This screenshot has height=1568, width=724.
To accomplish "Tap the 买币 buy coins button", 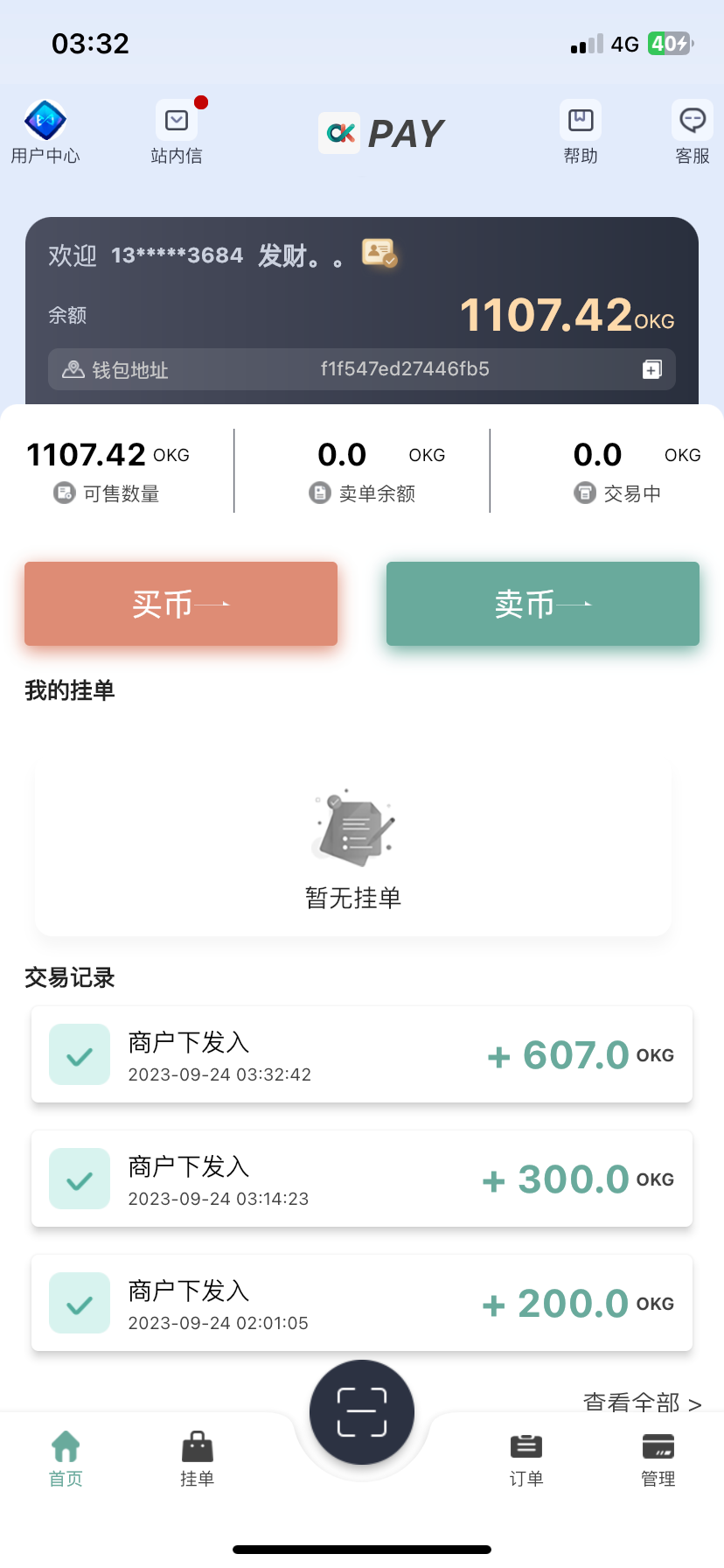I will coord(181,604).
